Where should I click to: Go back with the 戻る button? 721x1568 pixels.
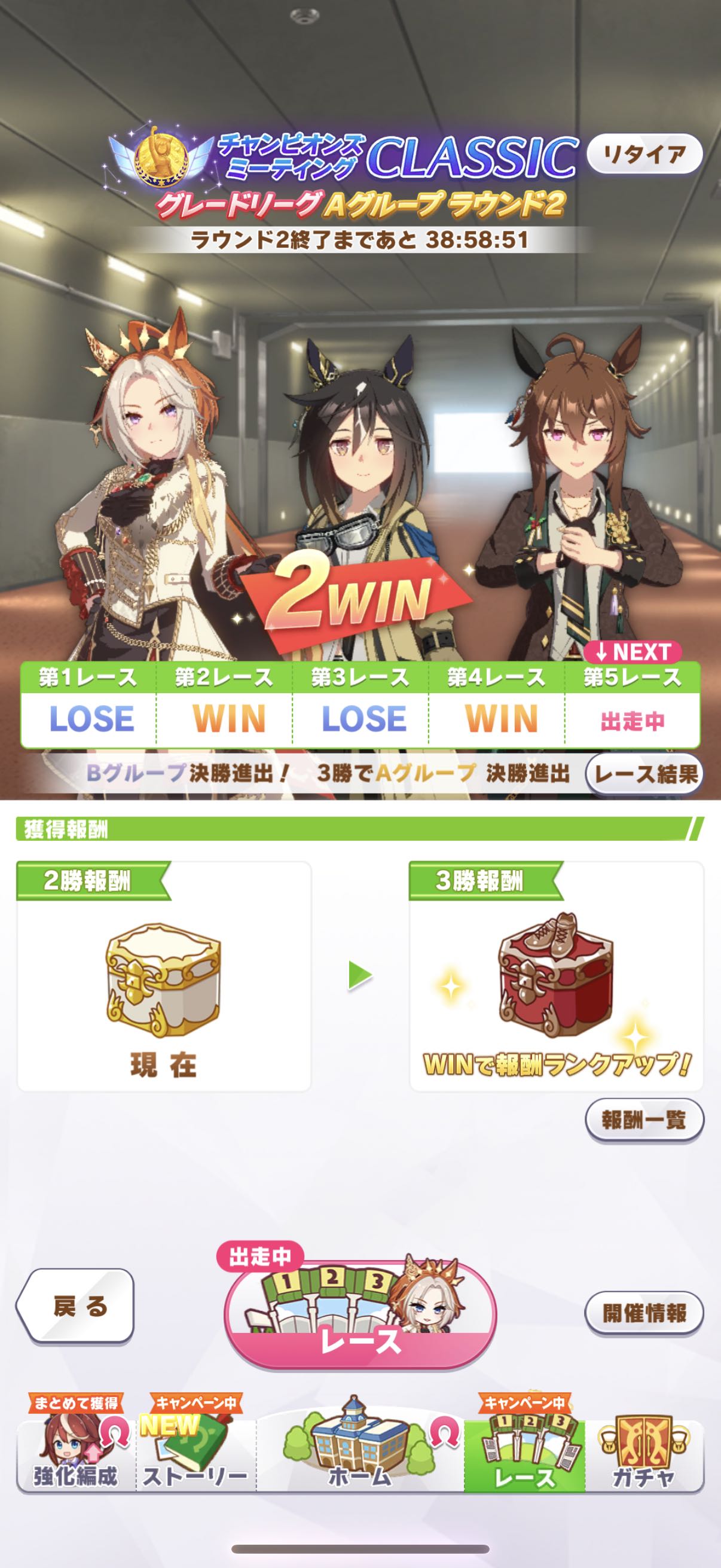pyautogui.click(x=76, y=1305)
